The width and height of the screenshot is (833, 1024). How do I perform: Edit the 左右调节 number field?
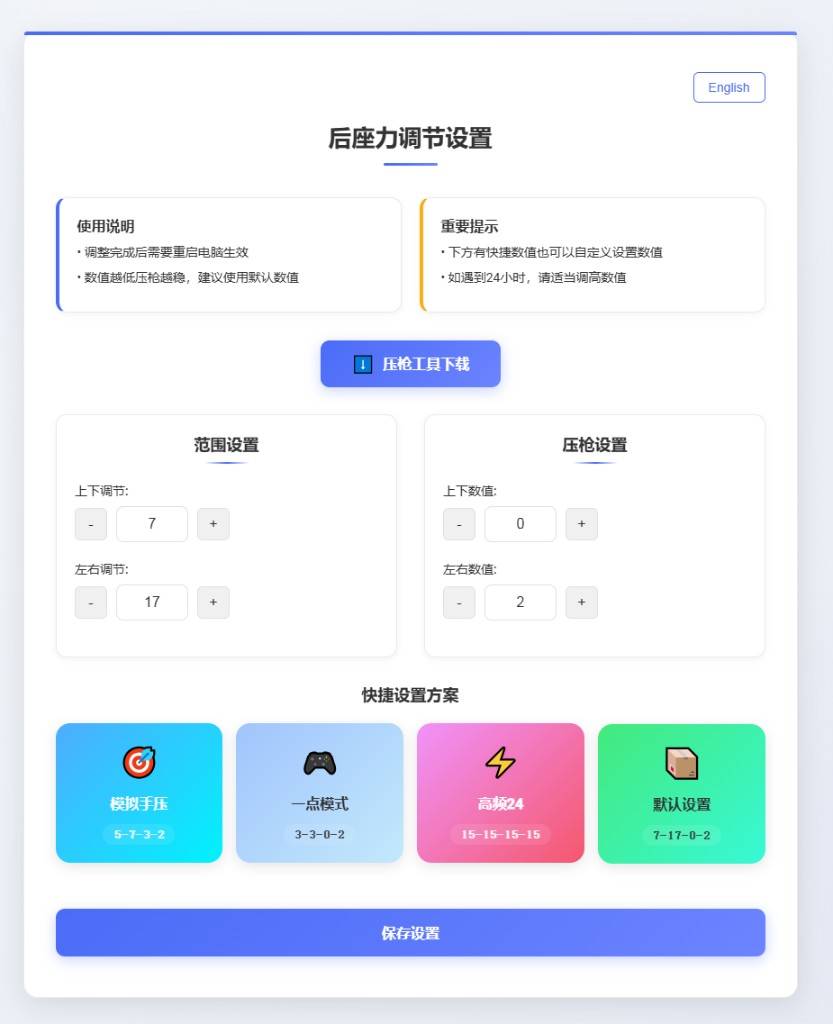152,602
